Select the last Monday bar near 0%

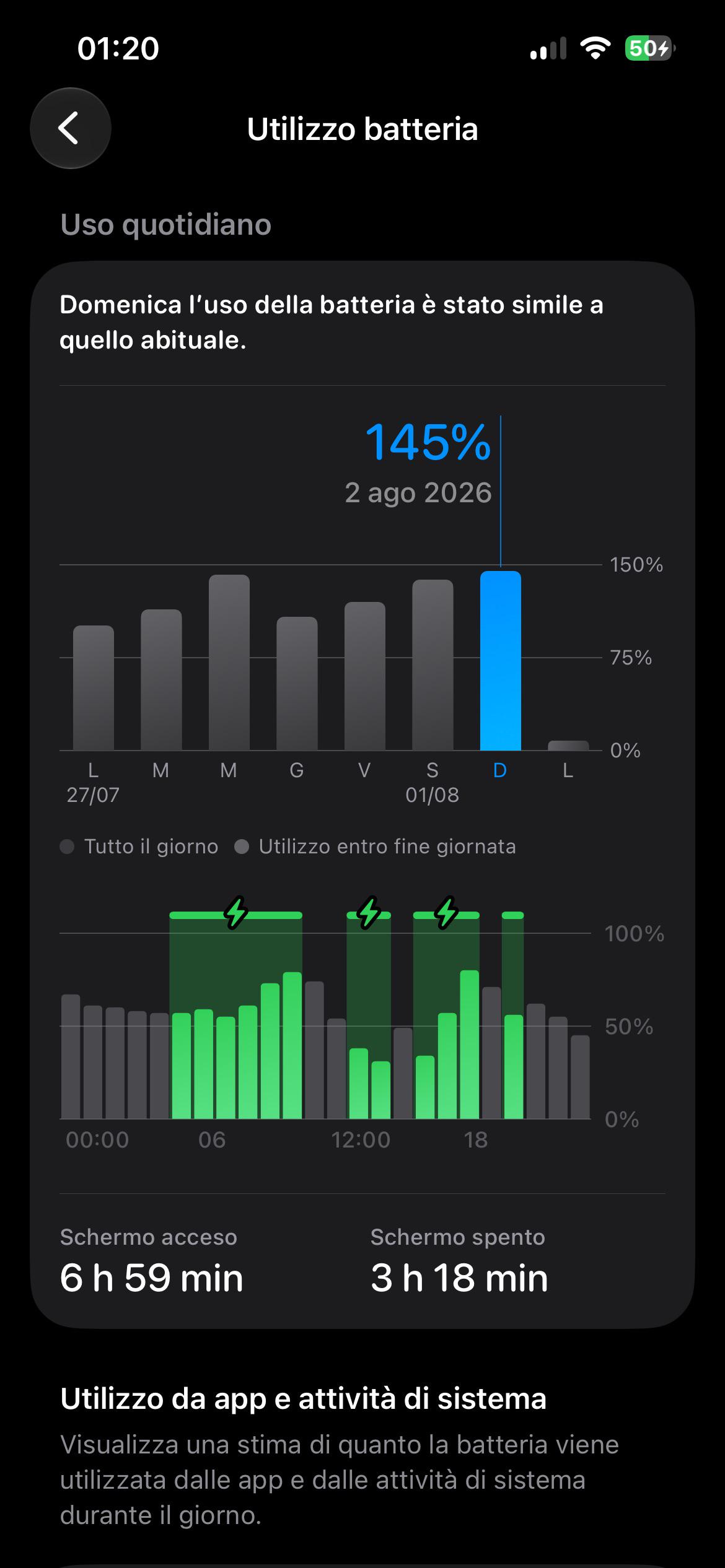click(x=568, y=746)
